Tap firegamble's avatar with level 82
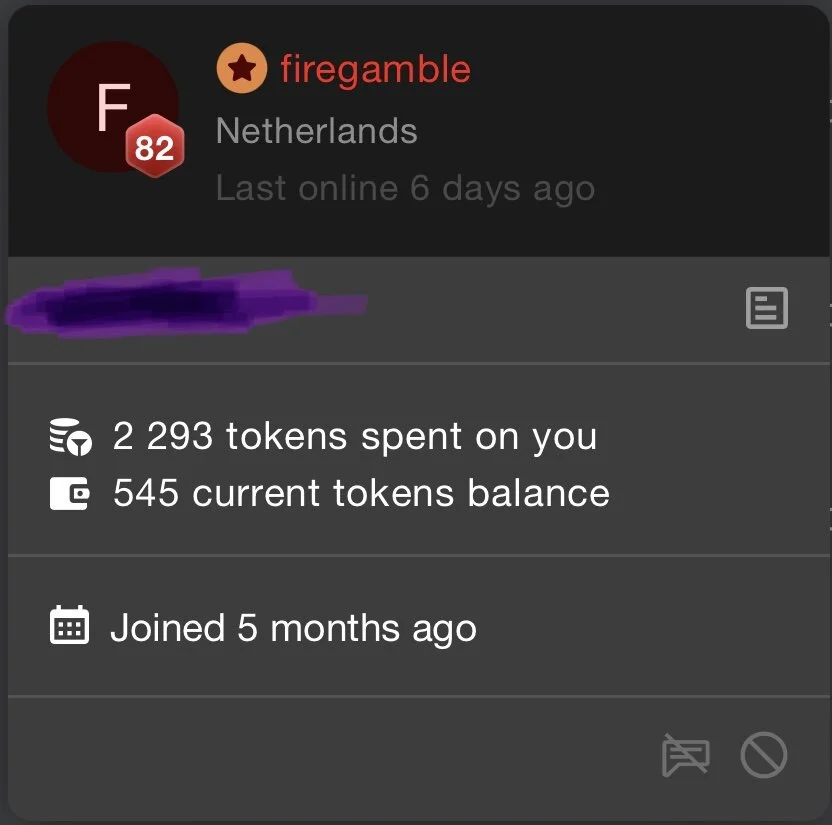This screenshot has width=832, height=825. tap(112, 107)
